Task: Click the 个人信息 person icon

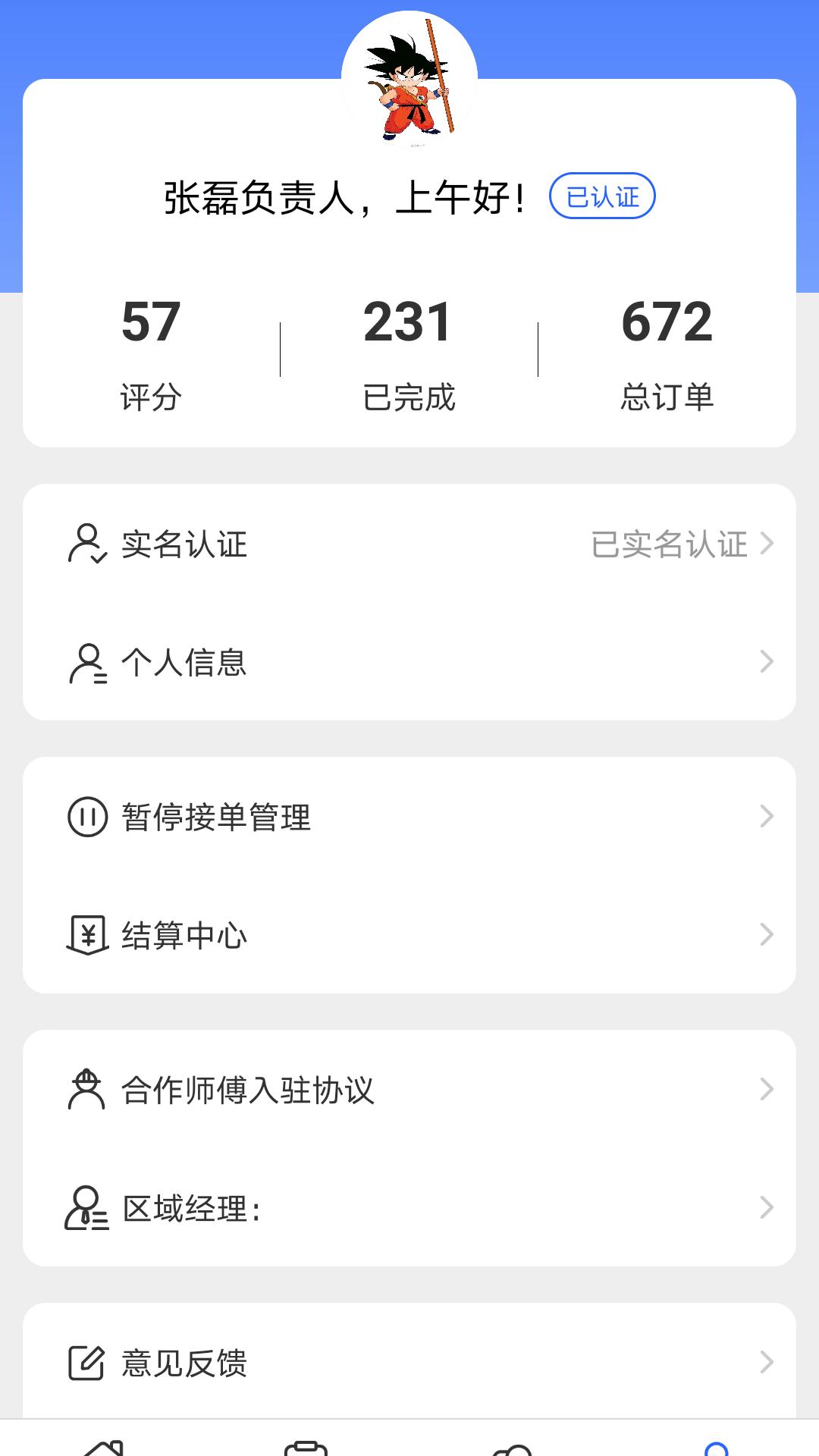Action: (x=86, y=664)
